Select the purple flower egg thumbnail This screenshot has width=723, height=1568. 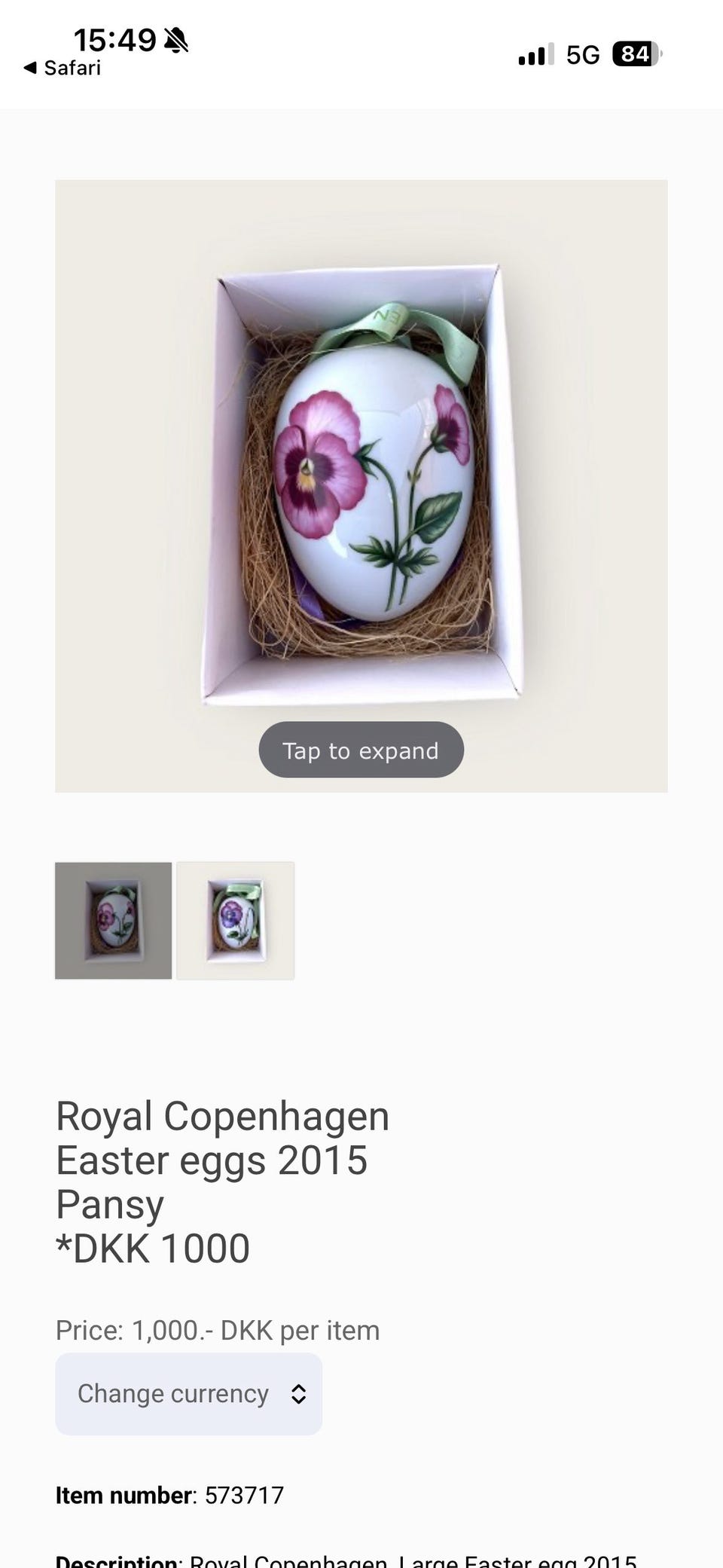[x=234, y=920]
